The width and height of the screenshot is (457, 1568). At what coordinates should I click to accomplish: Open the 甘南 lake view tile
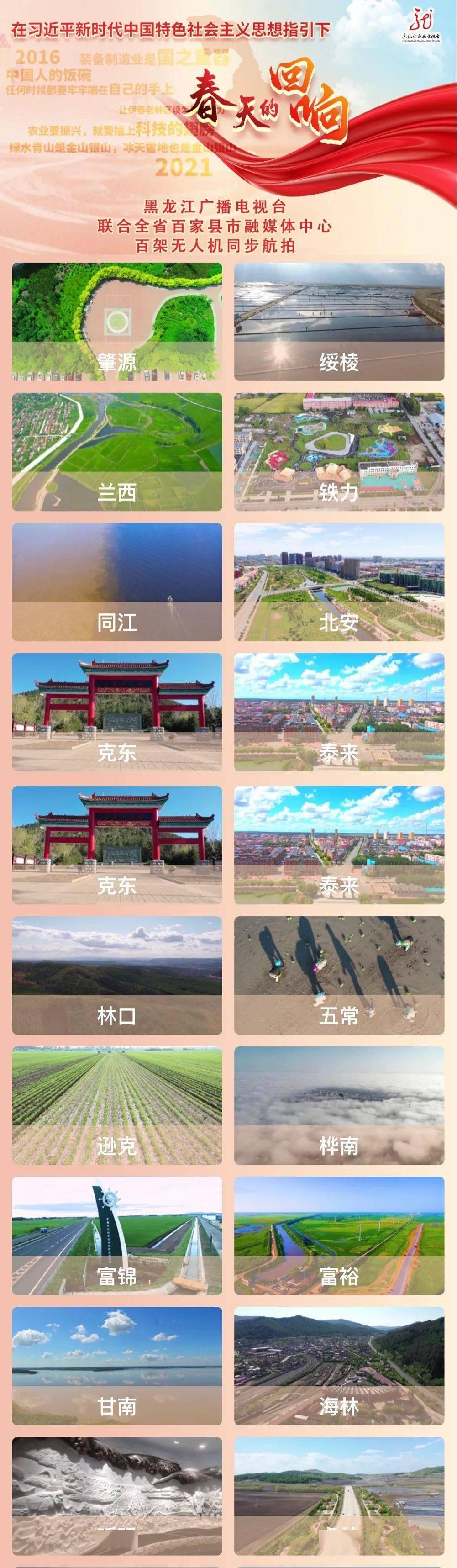[x=117, y=1366]
